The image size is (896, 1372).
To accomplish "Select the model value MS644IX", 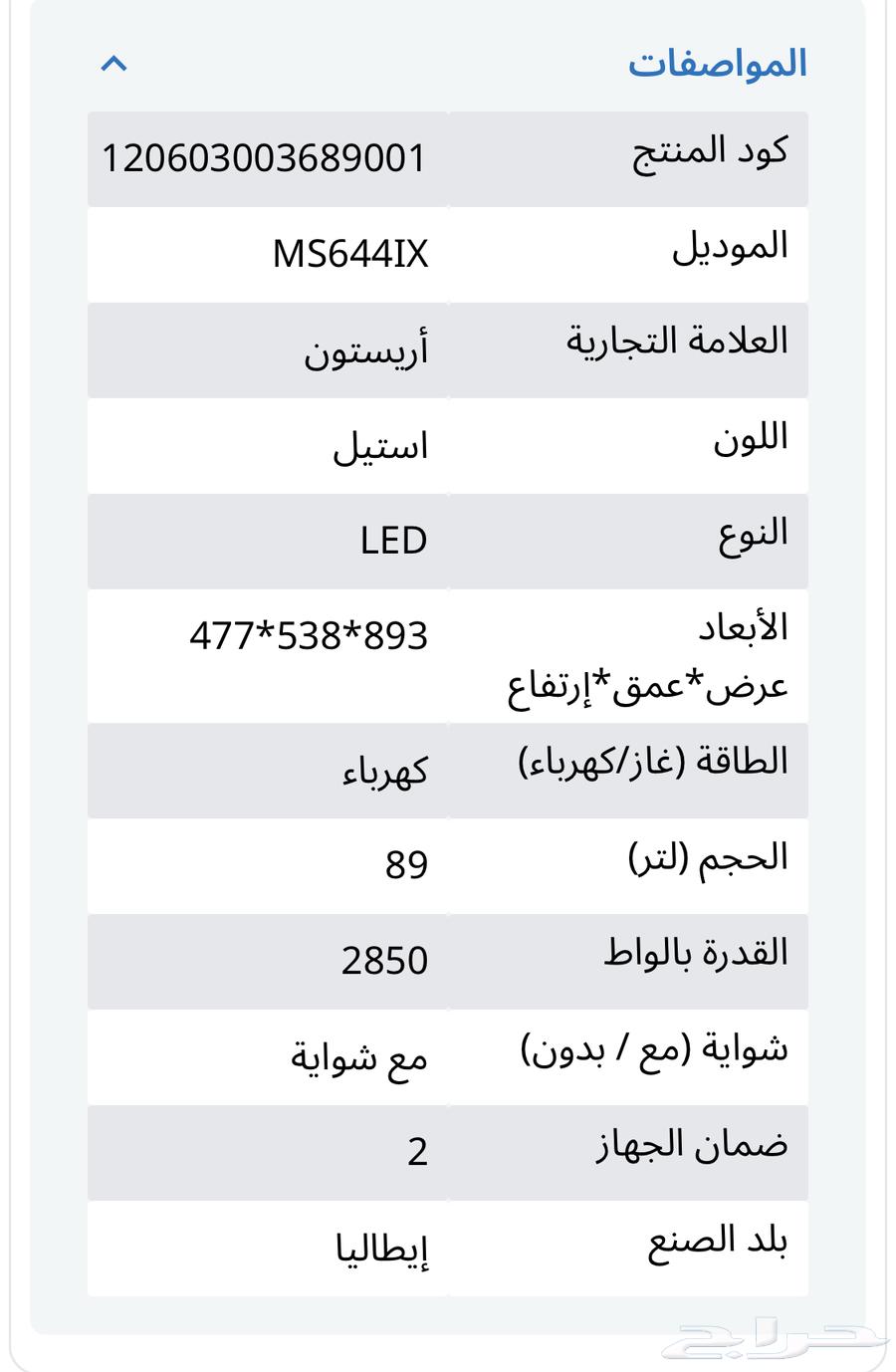I will click(350, 254).
